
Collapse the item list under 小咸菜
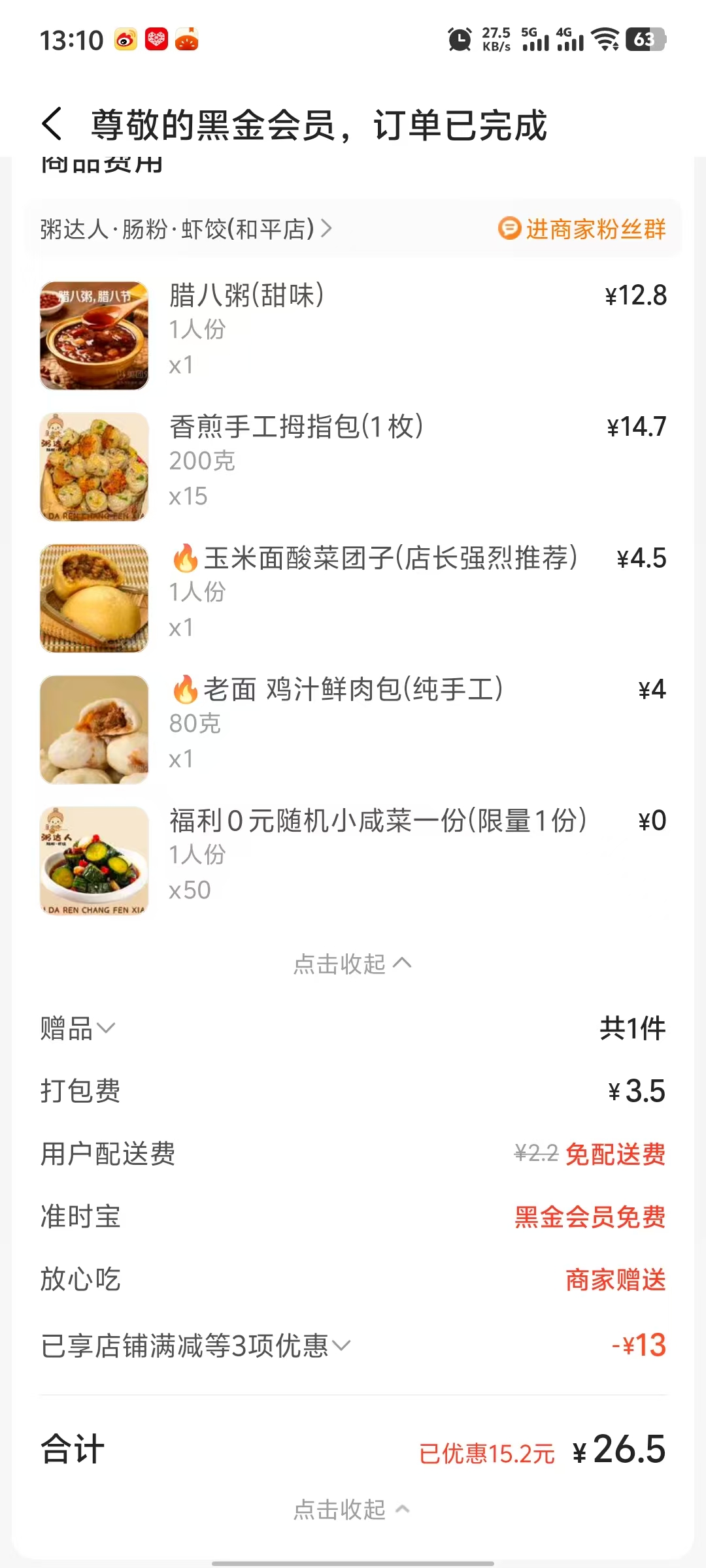click(352, 964)
